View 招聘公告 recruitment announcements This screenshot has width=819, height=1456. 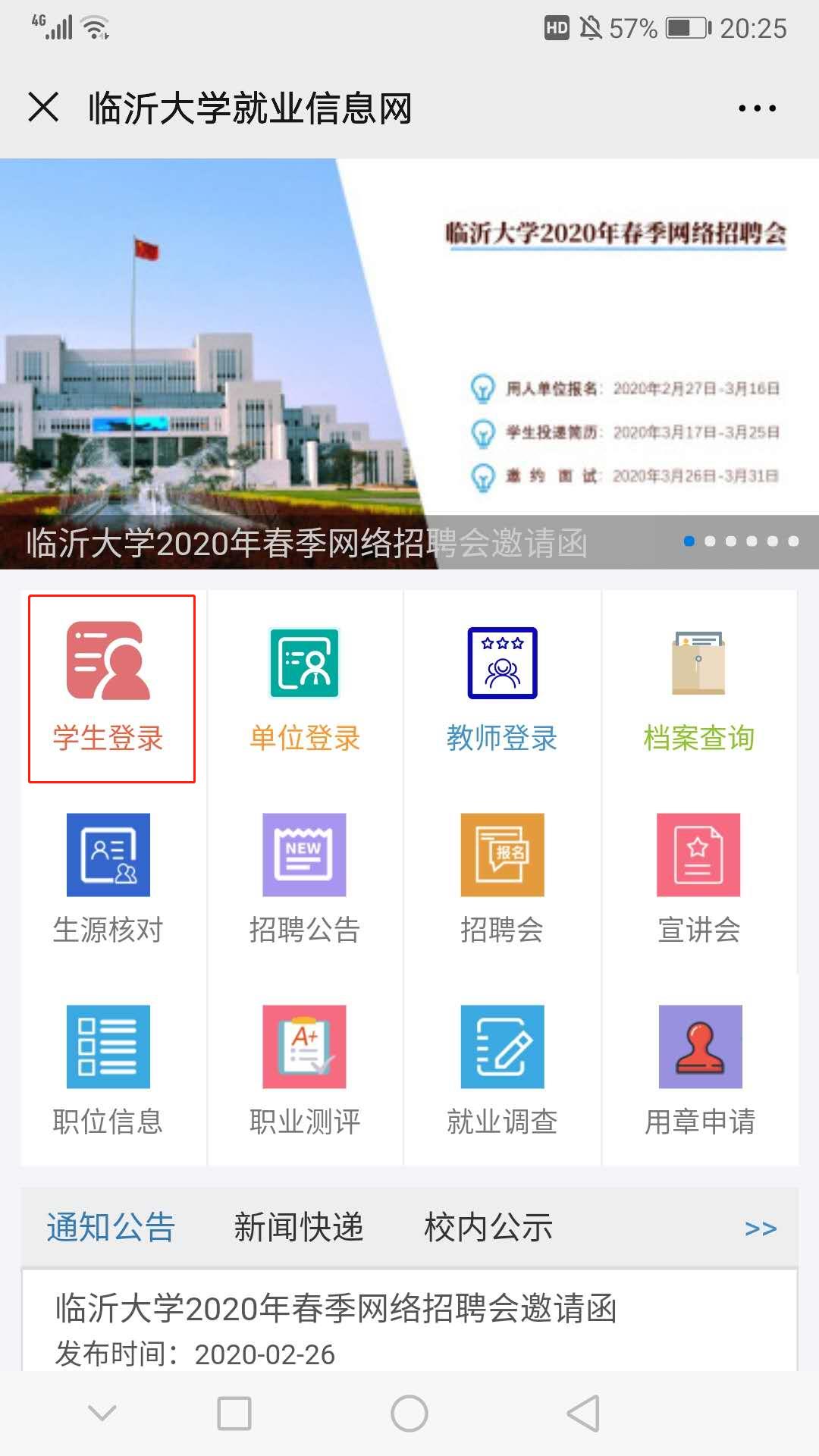305,878
